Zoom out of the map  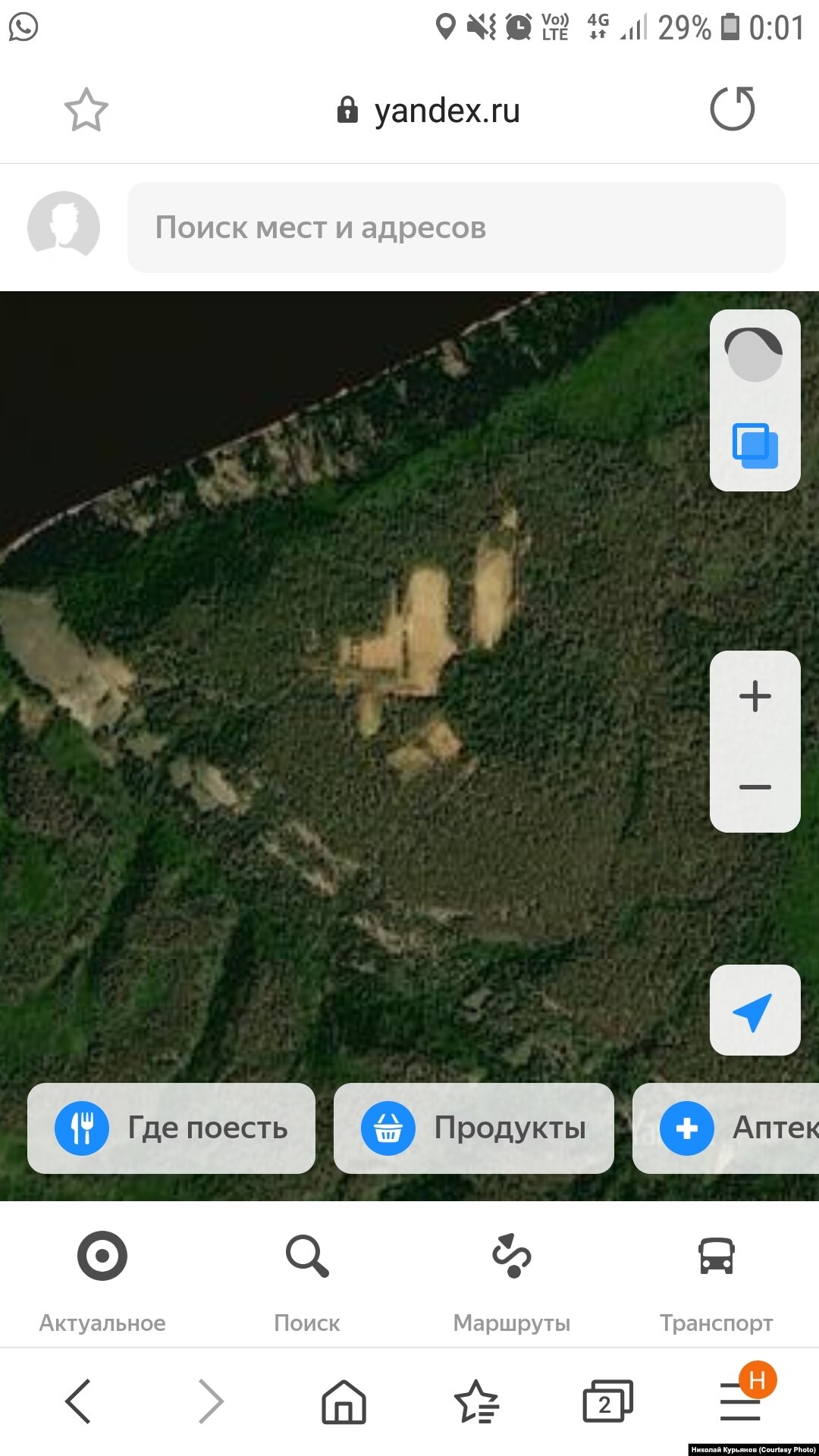click(755, 787)
